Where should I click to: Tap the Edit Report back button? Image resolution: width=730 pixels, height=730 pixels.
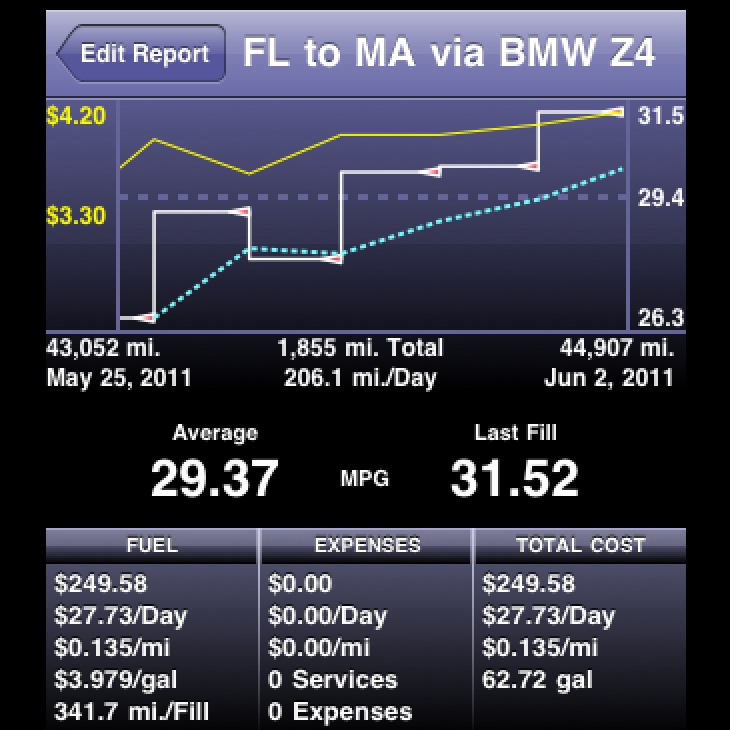click(142, 54)
